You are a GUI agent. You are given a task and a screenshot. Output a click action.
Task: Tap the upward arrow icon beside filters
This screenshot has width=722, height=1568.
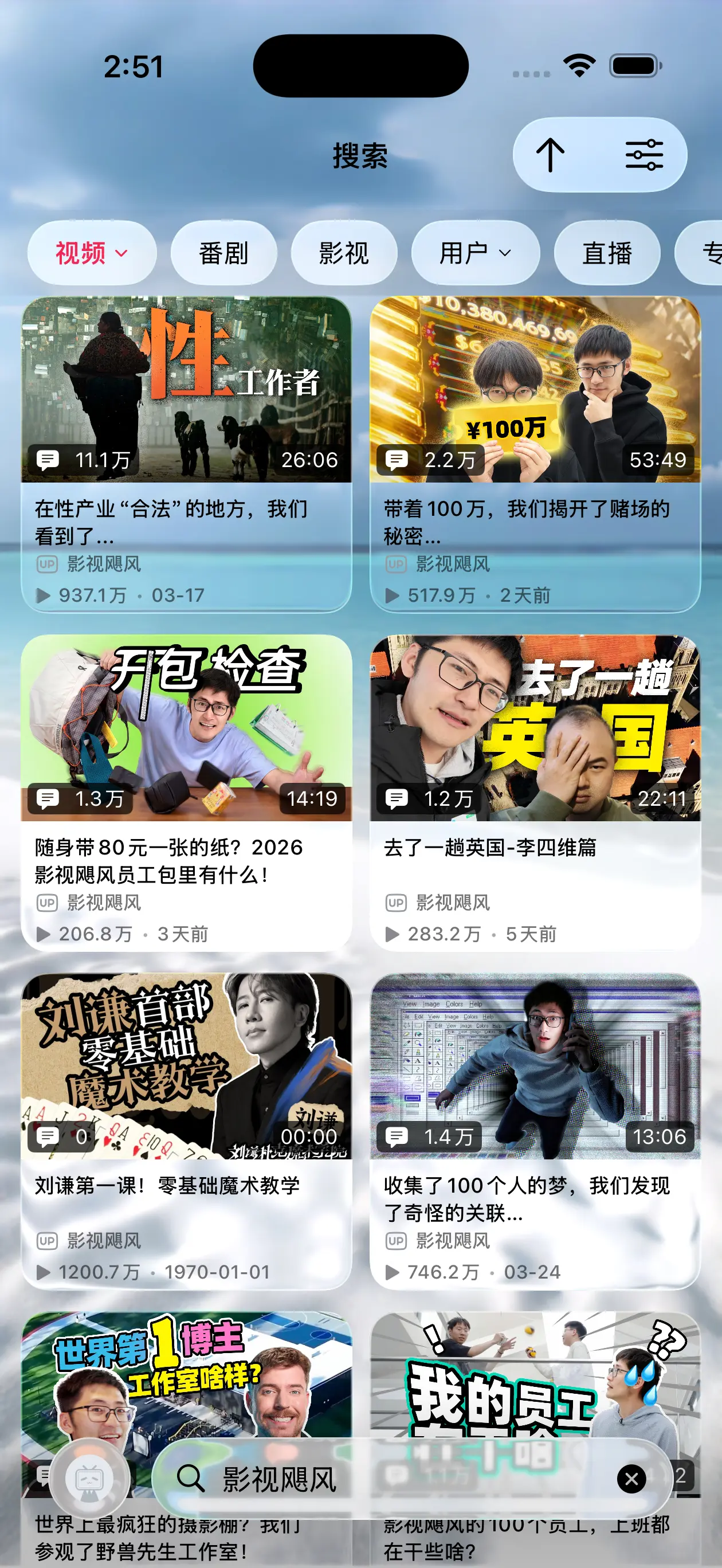coord(552,156)
